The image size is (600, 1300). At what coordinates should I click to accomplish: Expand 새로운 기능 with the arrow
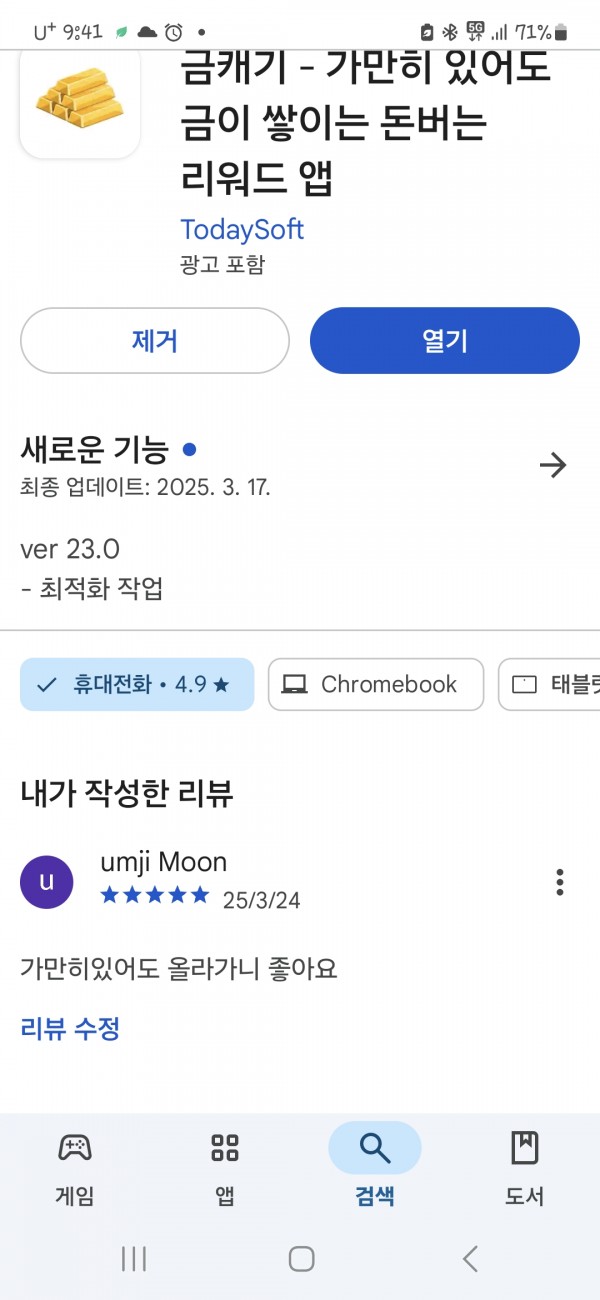tap(553, 465)
